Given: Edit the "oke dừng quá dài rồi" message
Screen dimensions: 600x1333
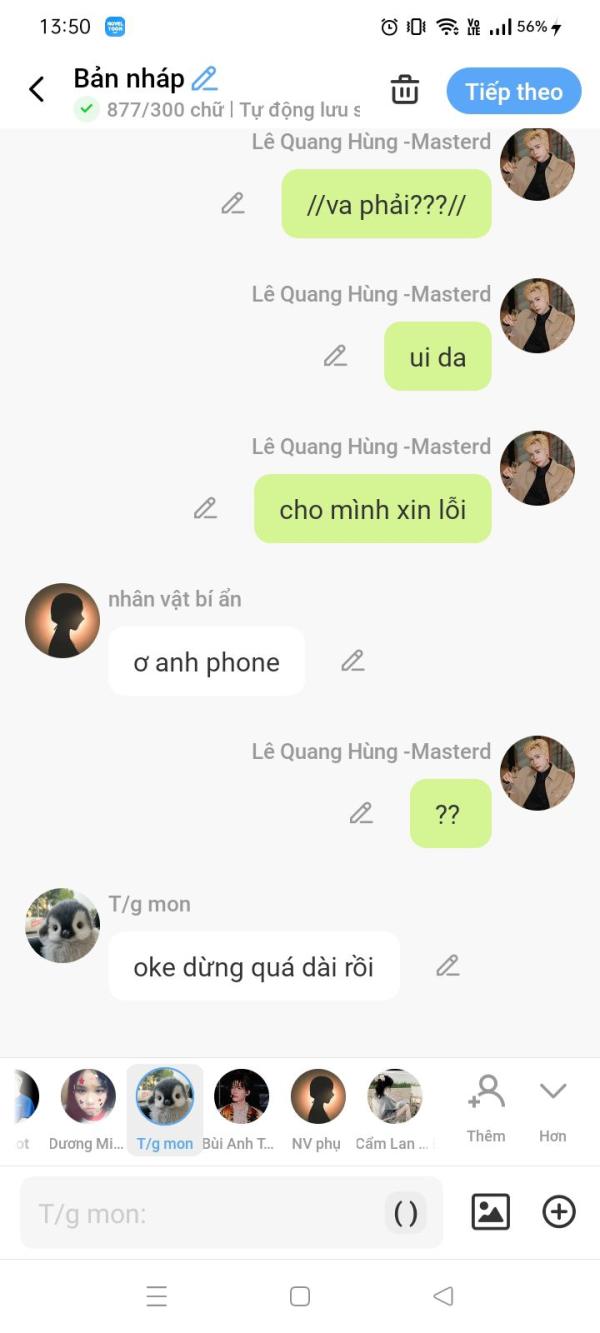Looking at the screenshot, I should click(x=448, y=966).
